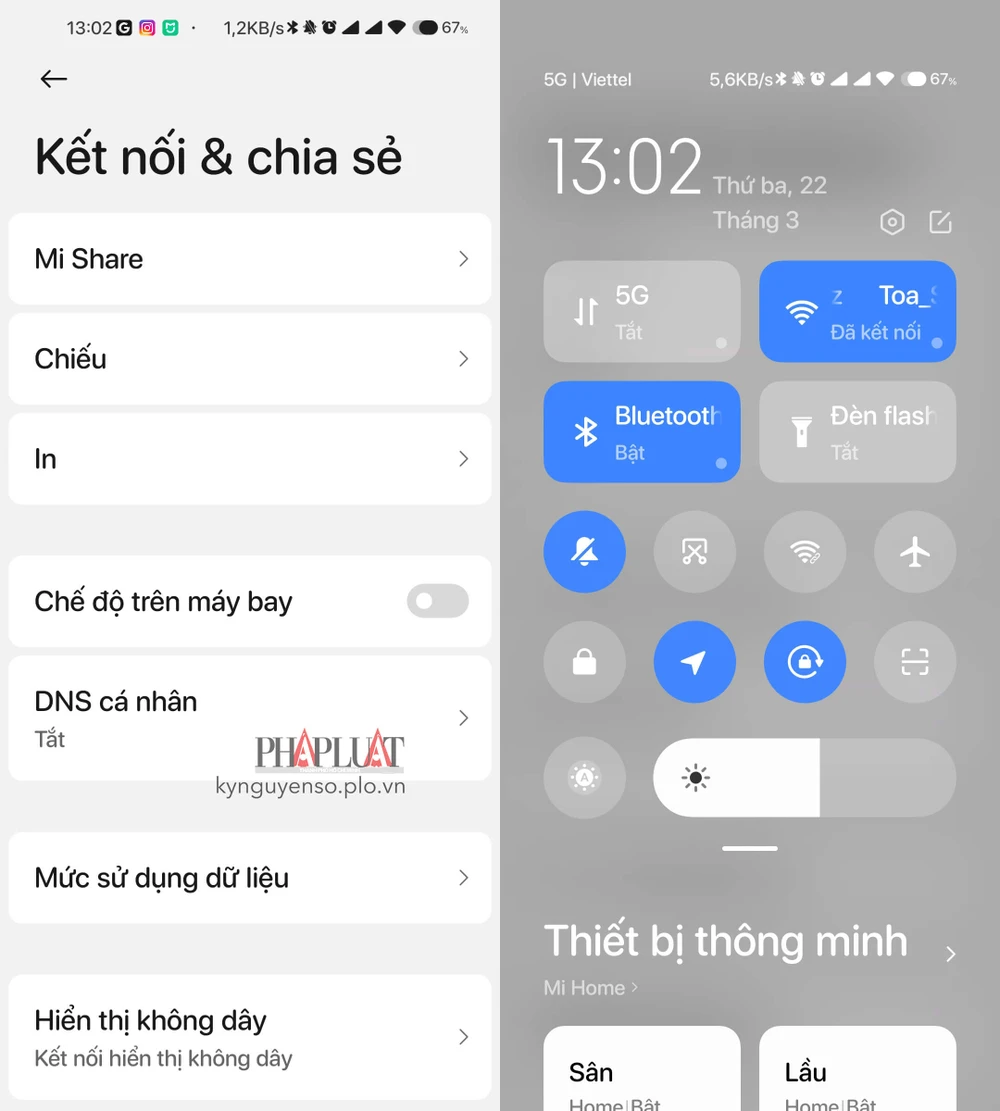Screen dimensions: 1000x1111
Task: Tap the screenshot scissors quick toggle
Action: [x=694, y=551]
